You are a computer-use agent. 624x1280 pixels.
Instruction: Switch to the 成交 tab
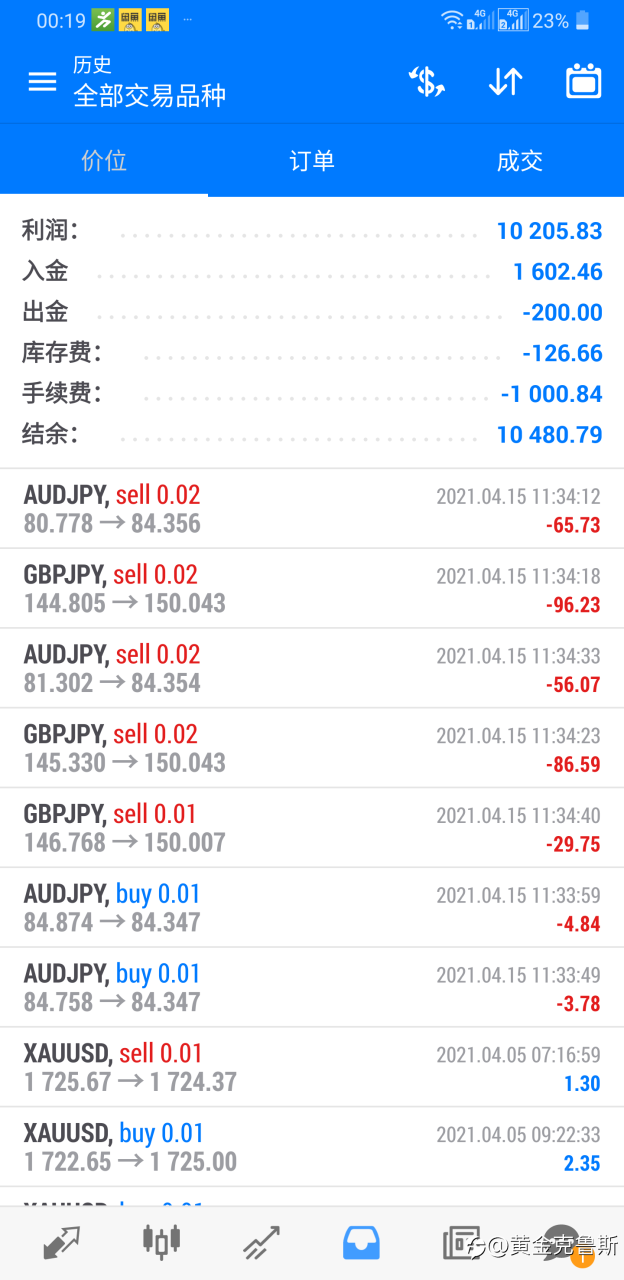point(519,161)
